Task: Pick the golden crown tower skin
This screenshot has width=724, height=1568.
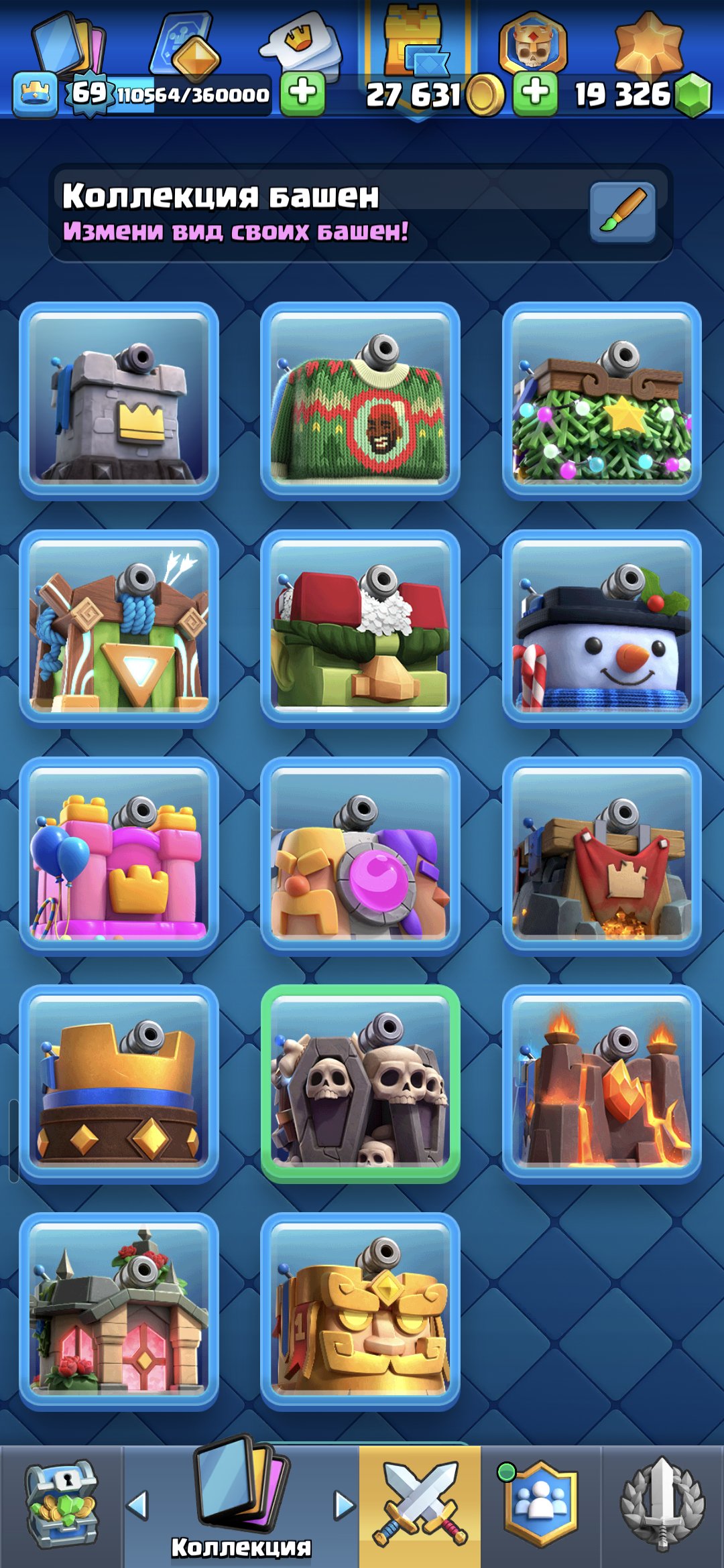Action: (119, 1084)
